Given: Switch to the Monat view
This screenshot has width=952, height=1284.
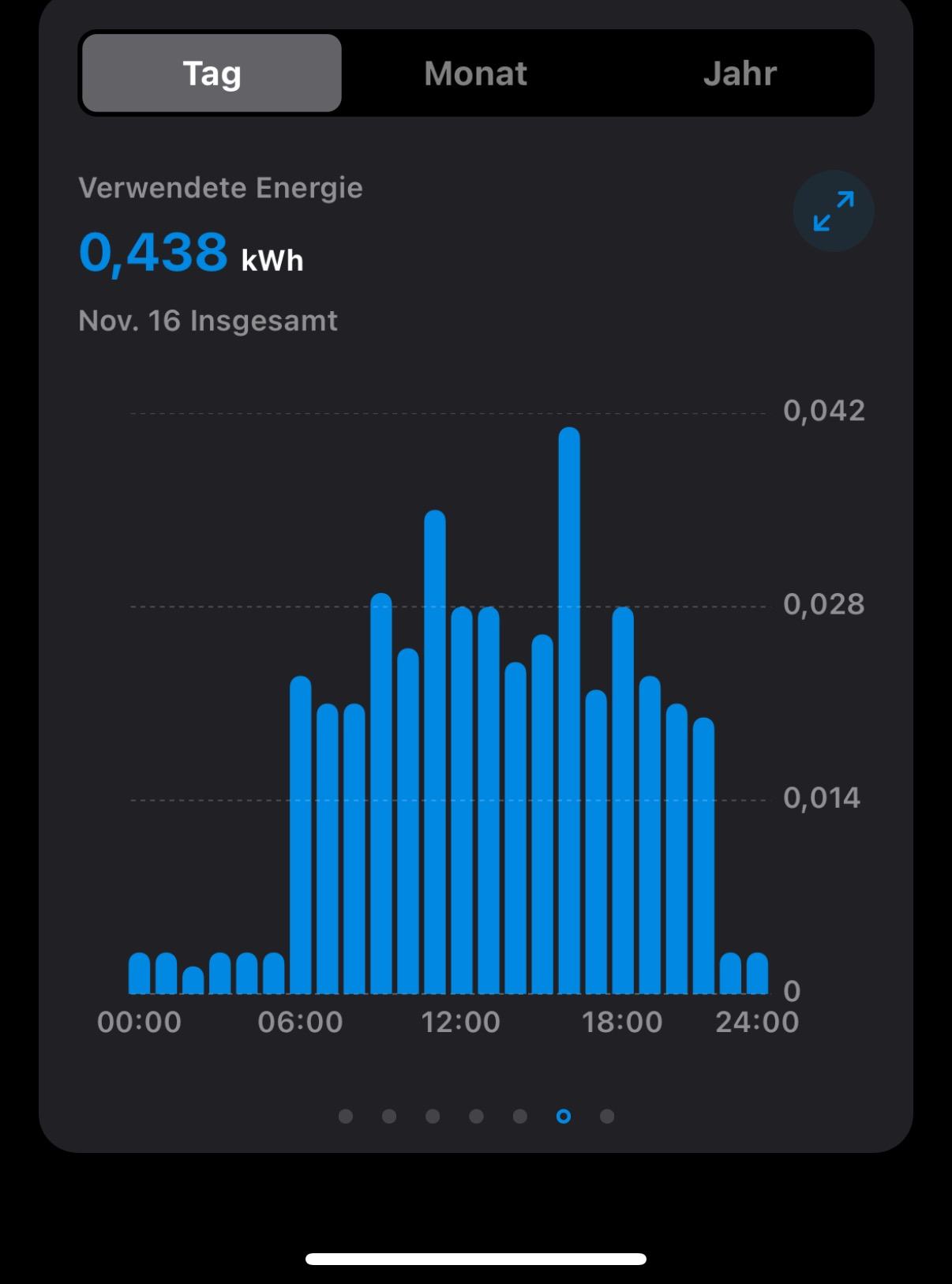Looking at the screenshot, I should pos(475,73).
